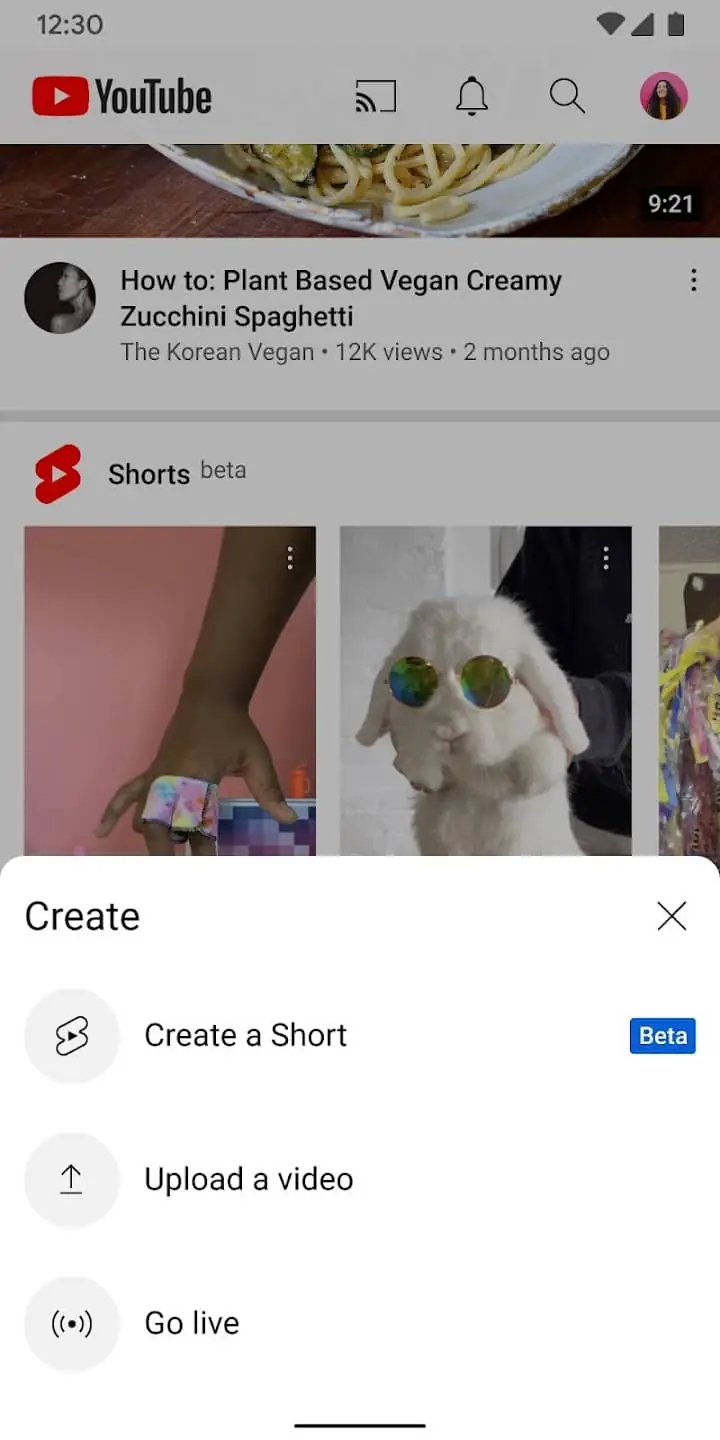
Task: Dismiss the Create sheet with the X
Action: pos(671,915)
